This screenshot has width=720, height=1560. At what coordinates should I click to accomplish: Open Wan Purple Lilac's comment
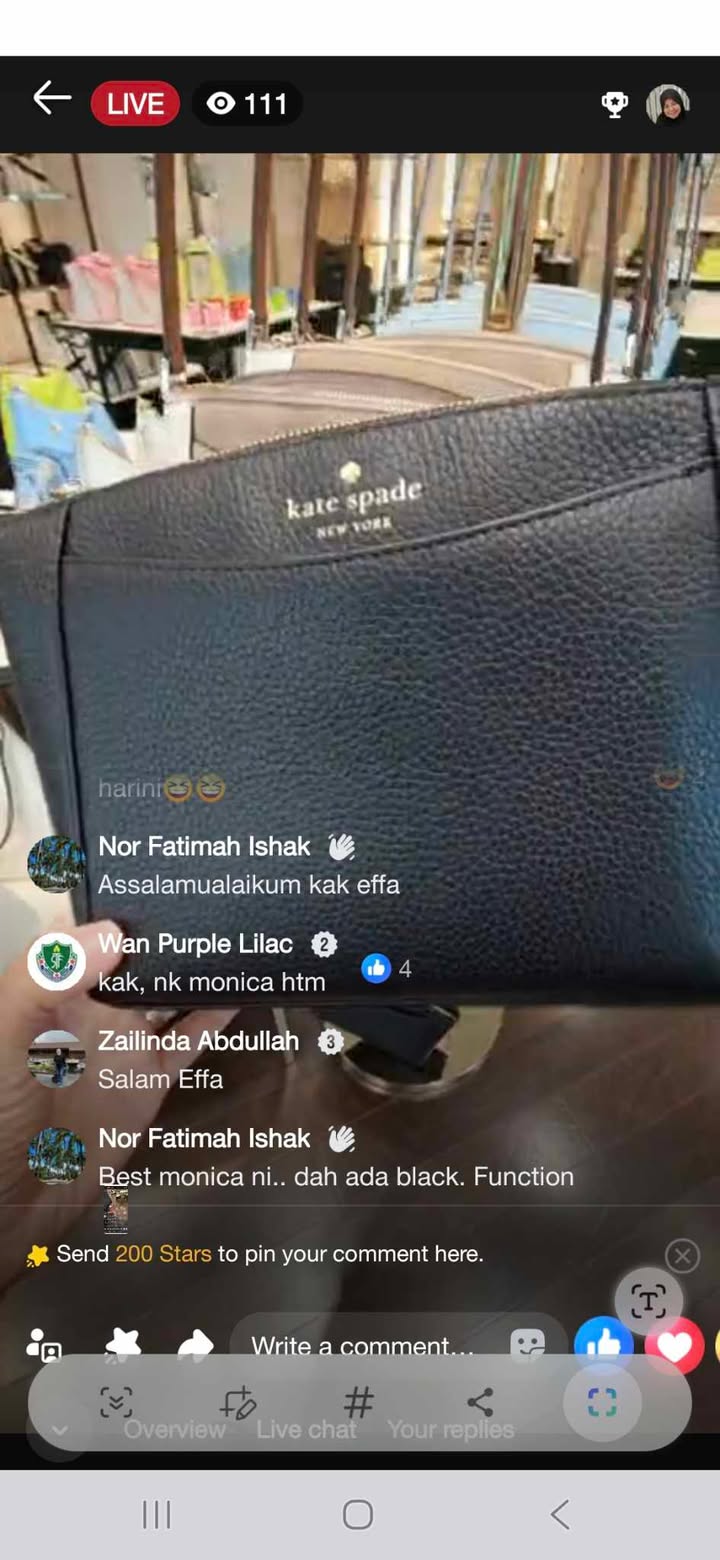pos(211,963)
